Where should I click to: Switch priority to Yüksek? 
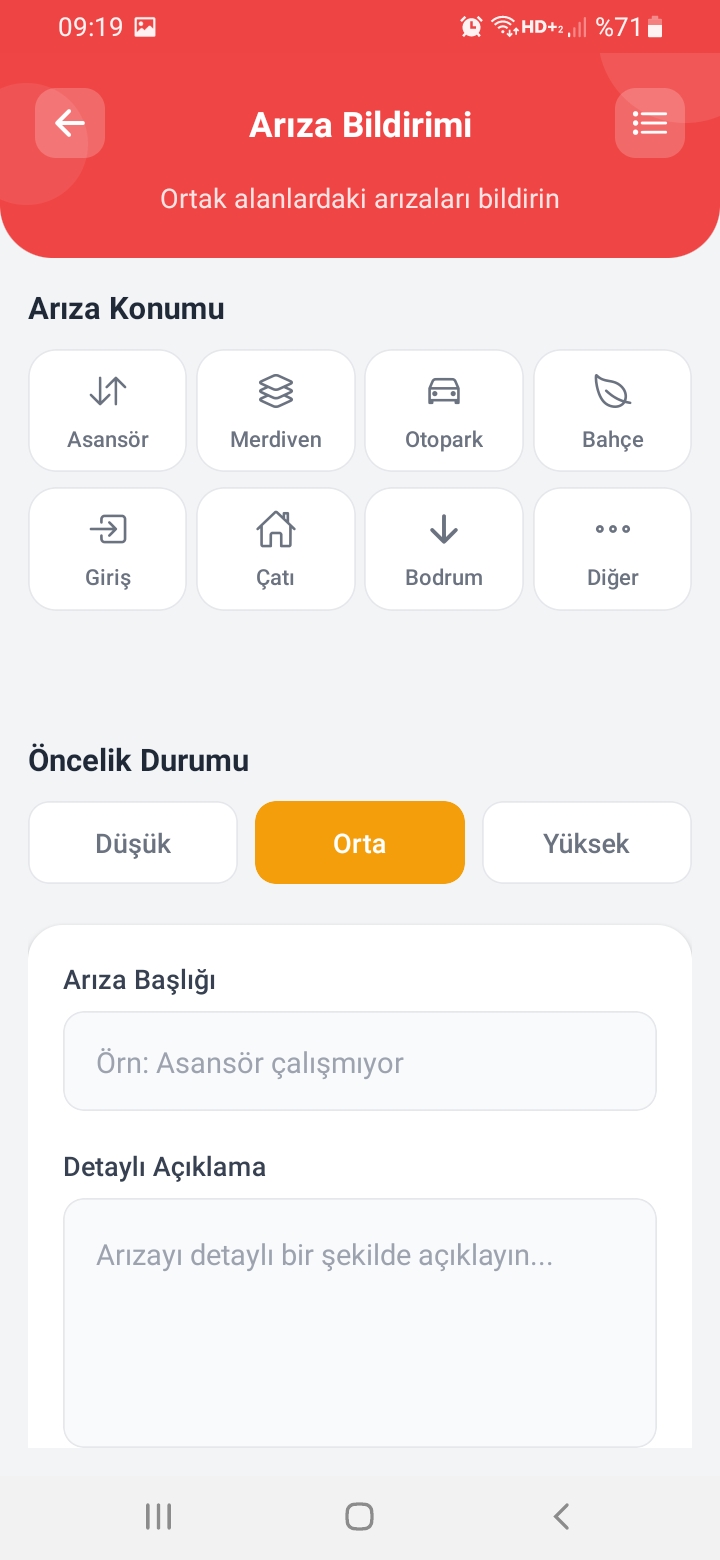point(586,842)
